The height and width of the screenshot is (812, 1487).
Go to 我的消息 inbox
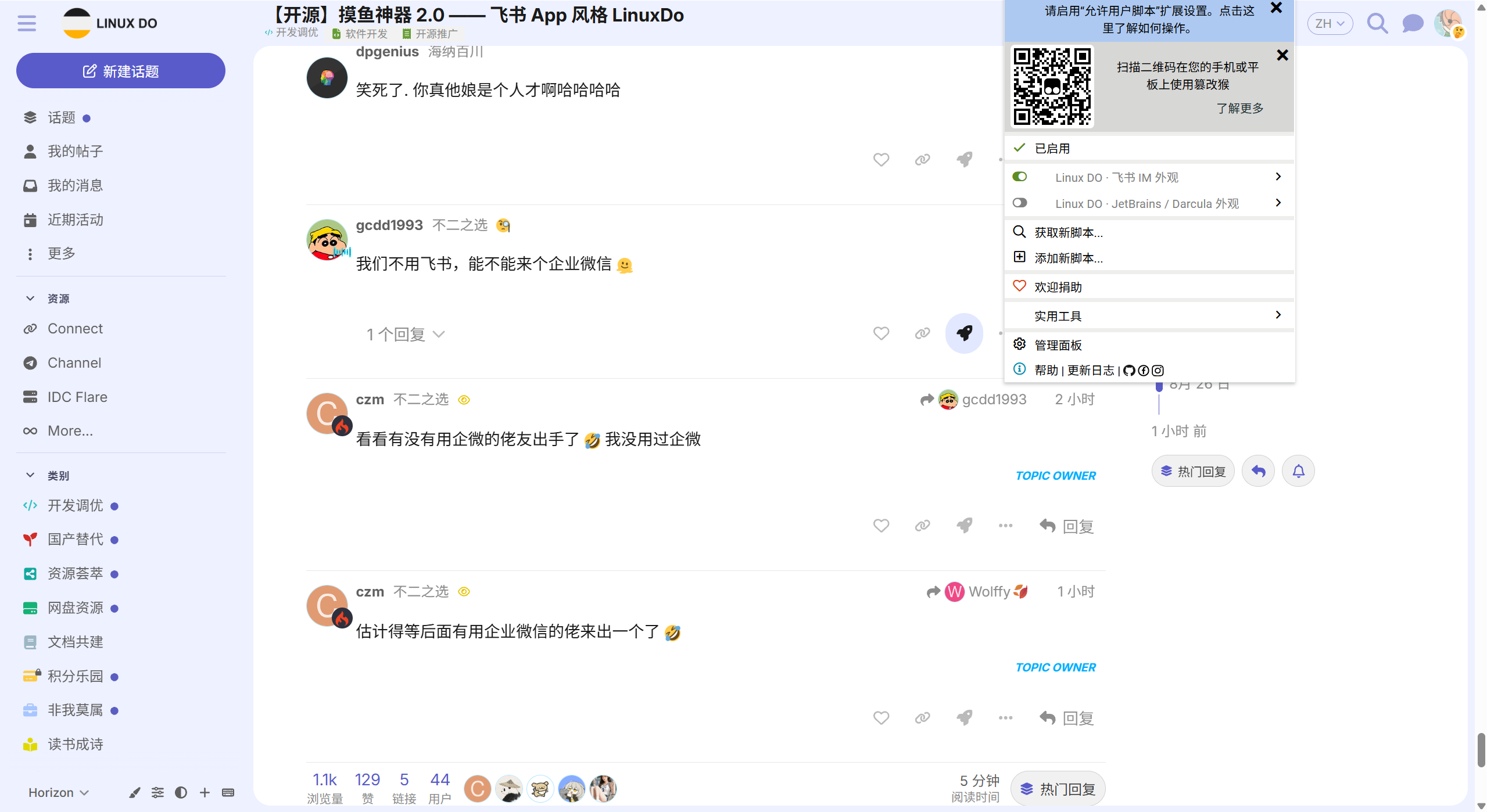coord(75,185)
